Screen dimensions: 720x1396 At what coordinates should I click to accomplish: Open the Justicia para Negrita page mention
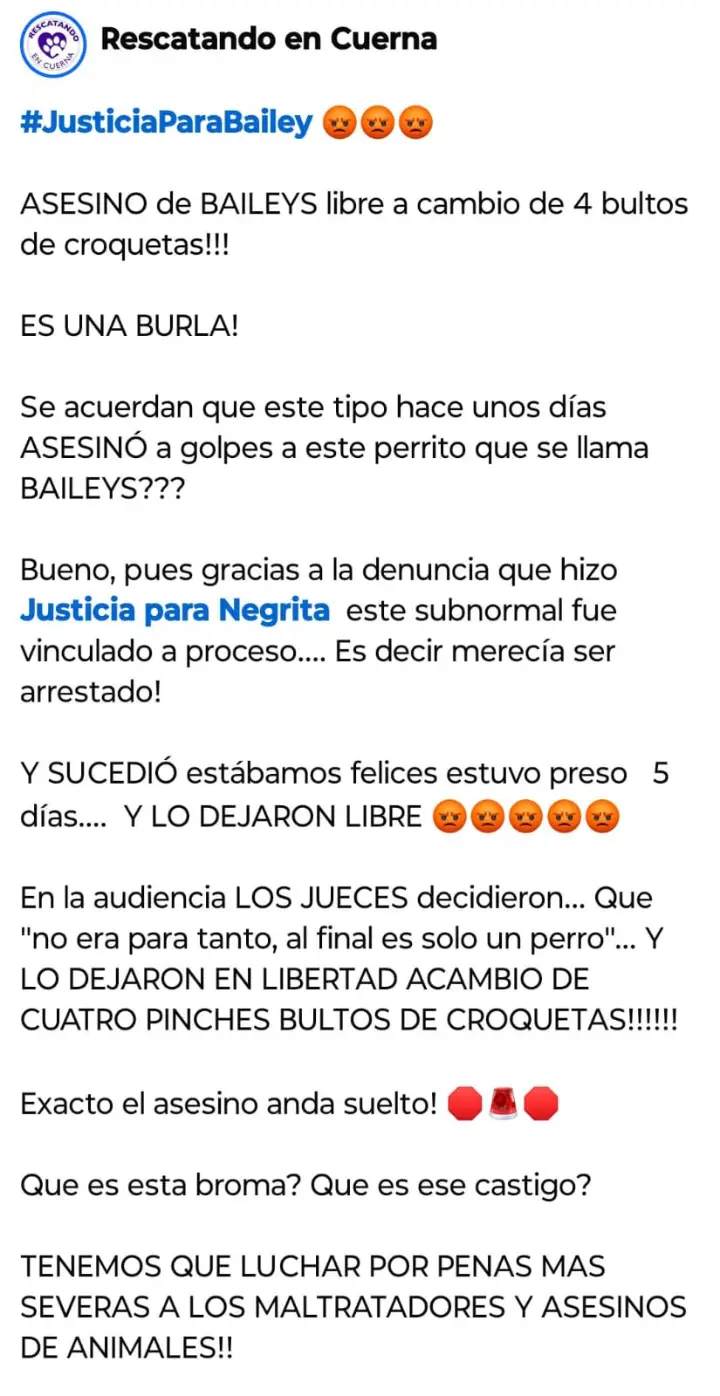(x=175, y=609)
